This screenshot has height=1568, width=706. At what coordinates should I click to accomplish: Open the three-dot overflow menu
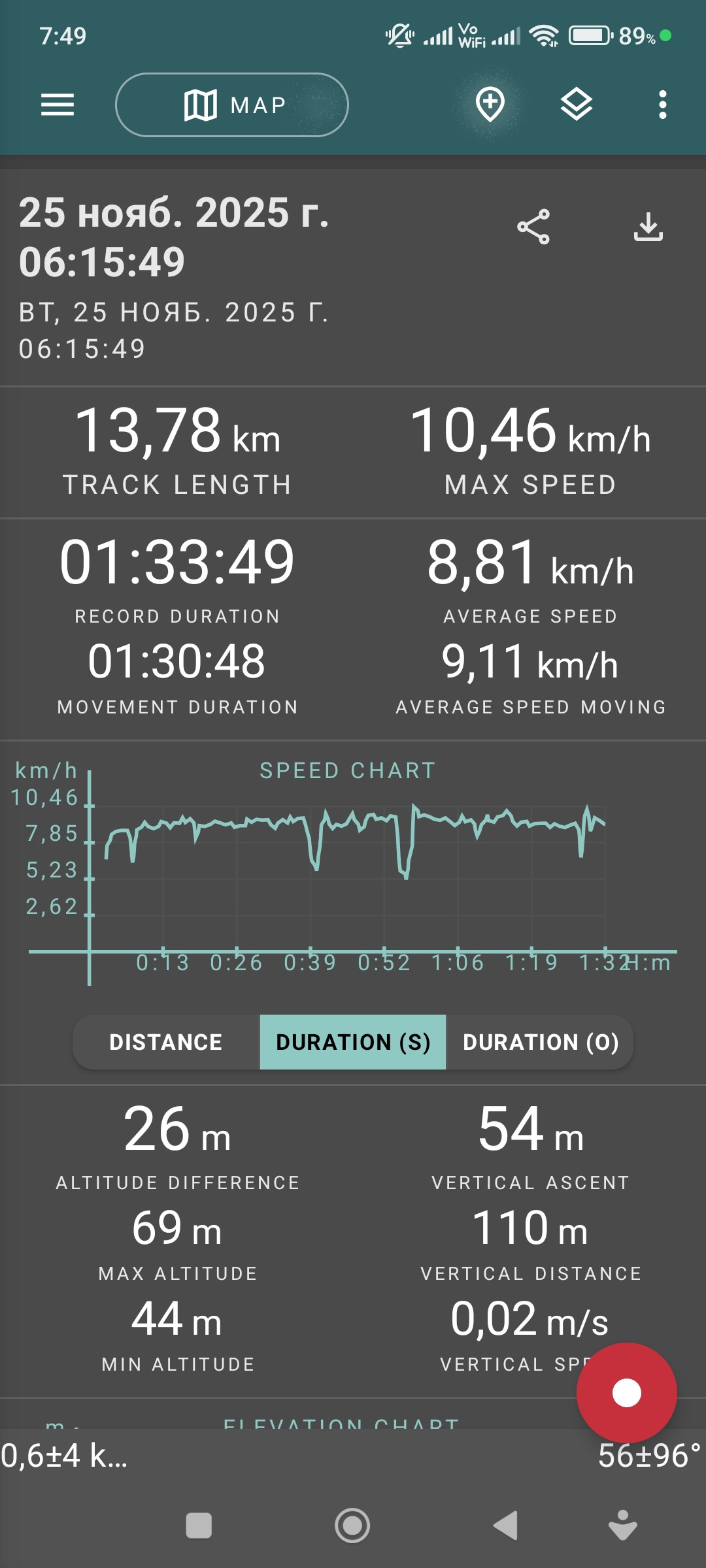[x=663, y=105]
